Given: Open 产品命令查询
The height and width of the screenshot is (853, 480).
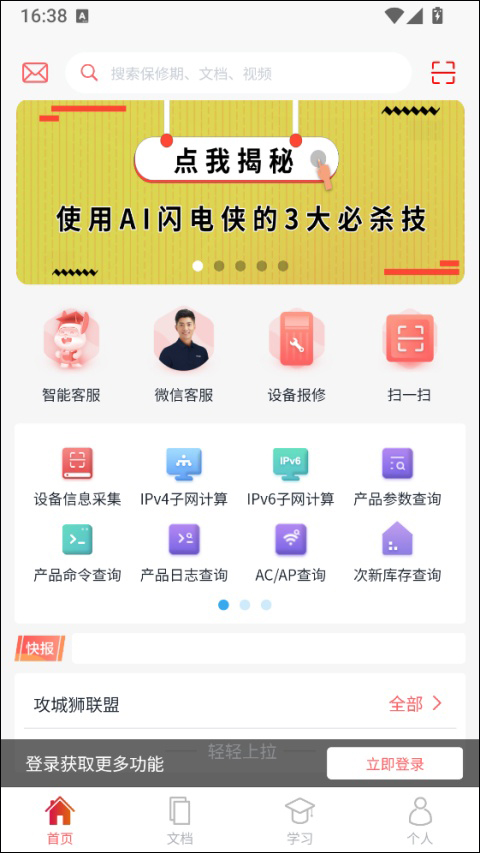Looking at the screenshot, I should [x=77, y=553].
